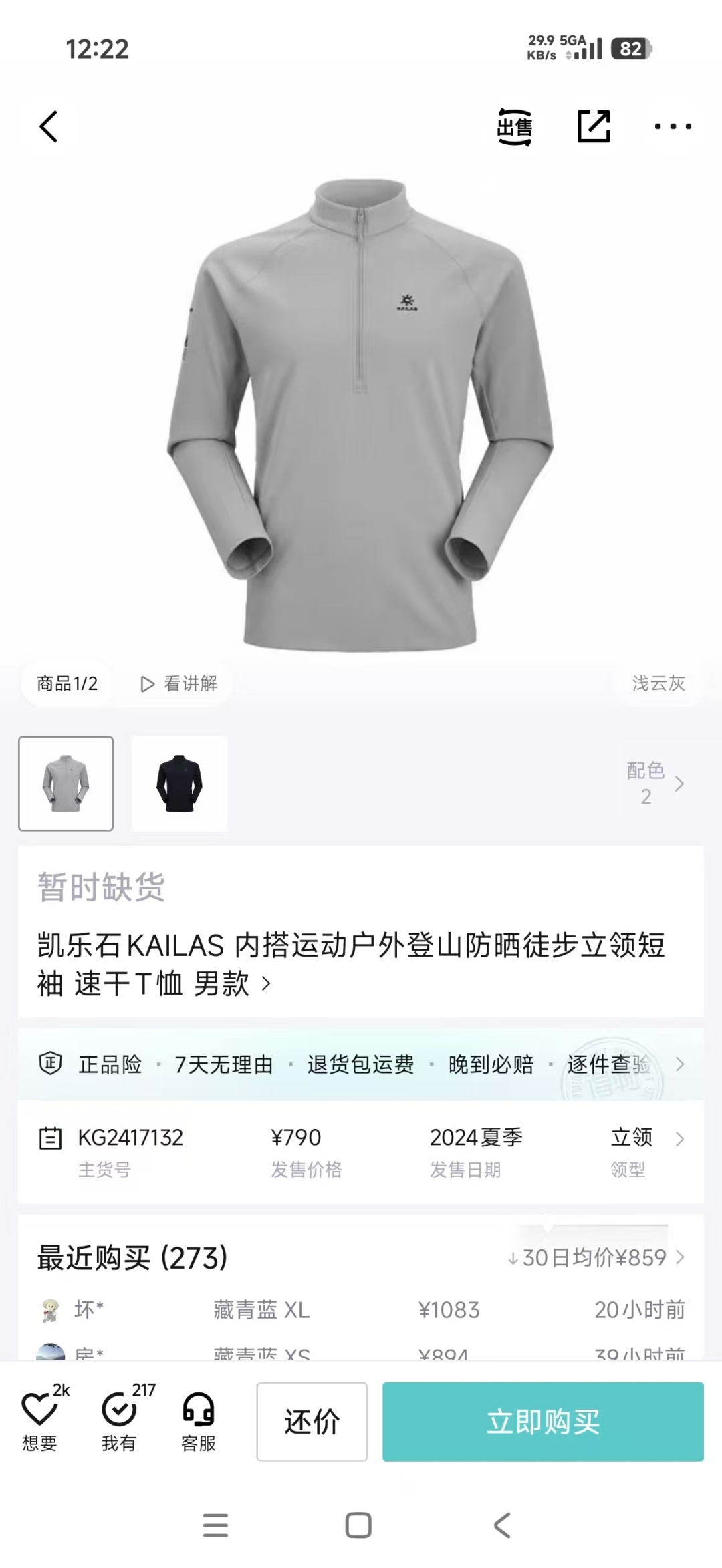Tap the 还价 bargain button
This screenshot has height=1568, width=722.
coord(312,1421)
